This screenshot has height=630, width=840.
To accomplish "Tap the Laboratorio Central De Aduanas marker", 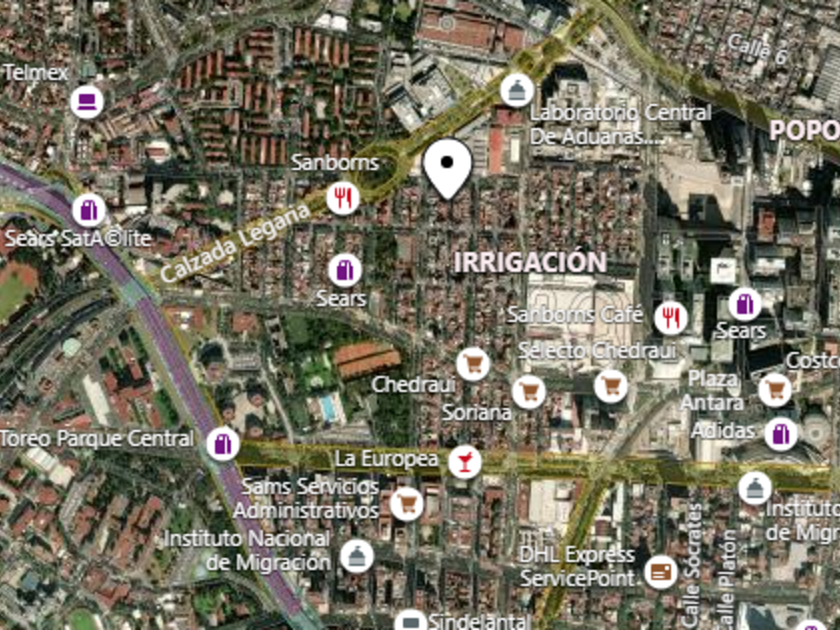I will coord(516,91).
